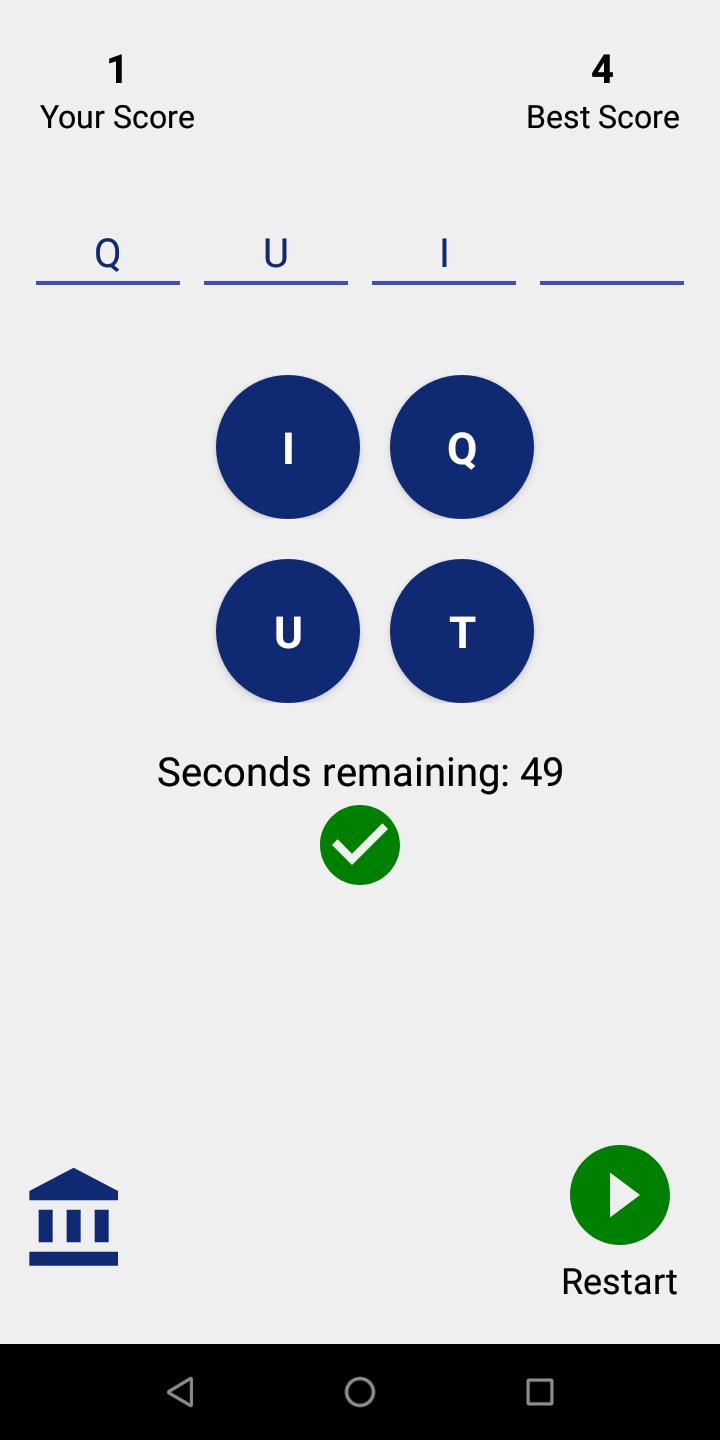Screen dimensions: 720x1440
Task: Choose the letter Q circle
Action: [461, 447]
